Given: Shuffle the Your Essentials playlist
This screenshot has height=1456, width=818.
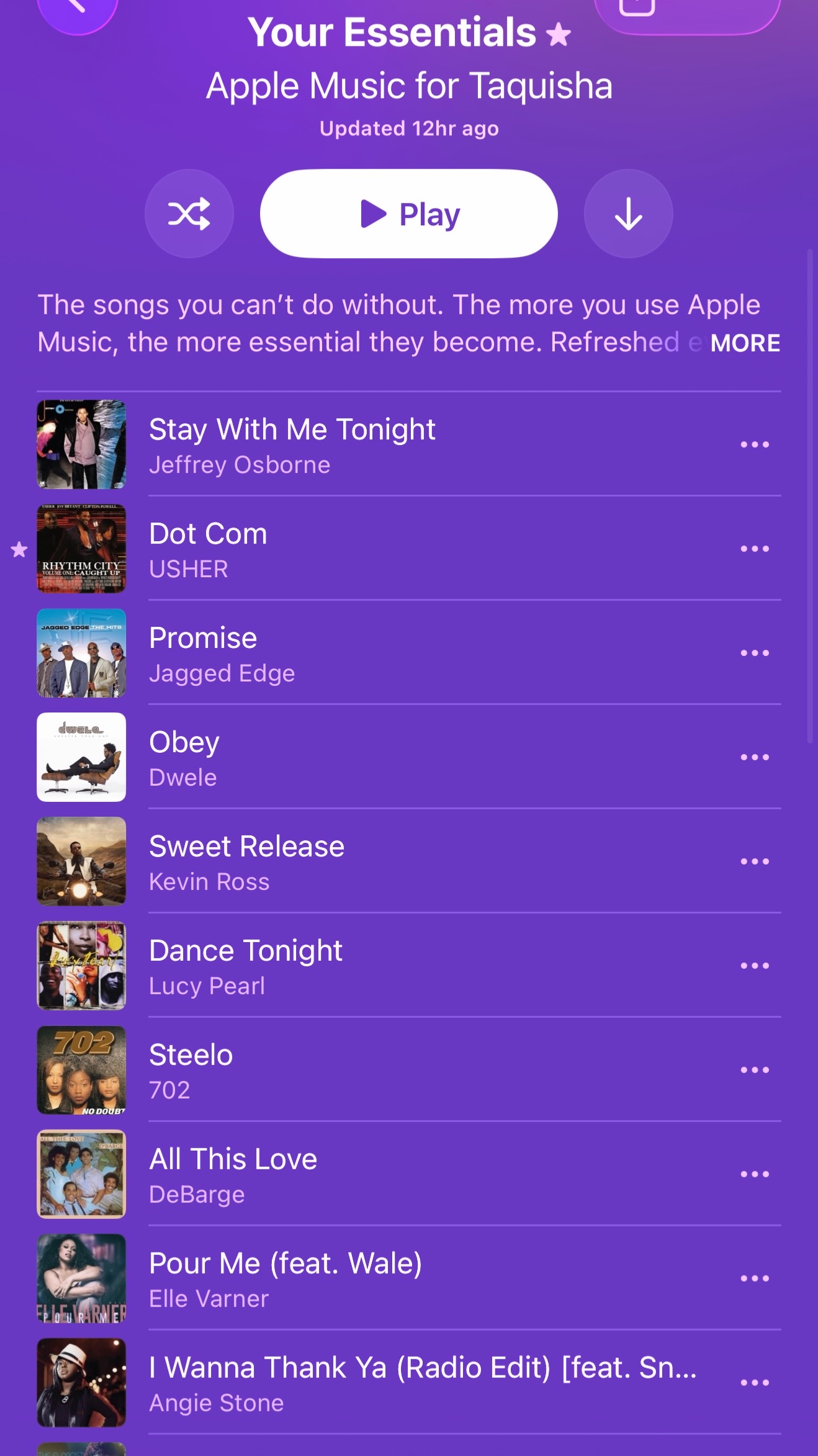Looking at the screenshot, I should (x=189, y=214).
